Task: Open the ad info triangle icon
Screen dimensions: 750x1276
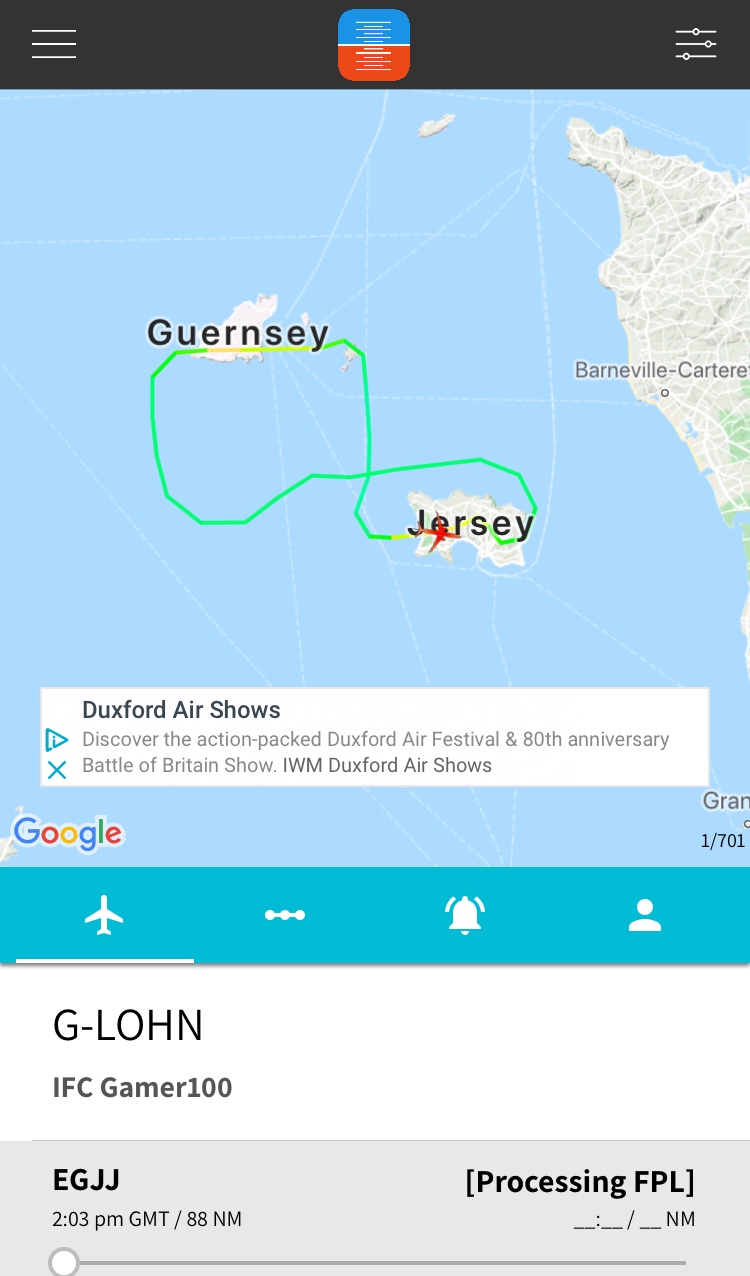Action: tap(57, 740)
